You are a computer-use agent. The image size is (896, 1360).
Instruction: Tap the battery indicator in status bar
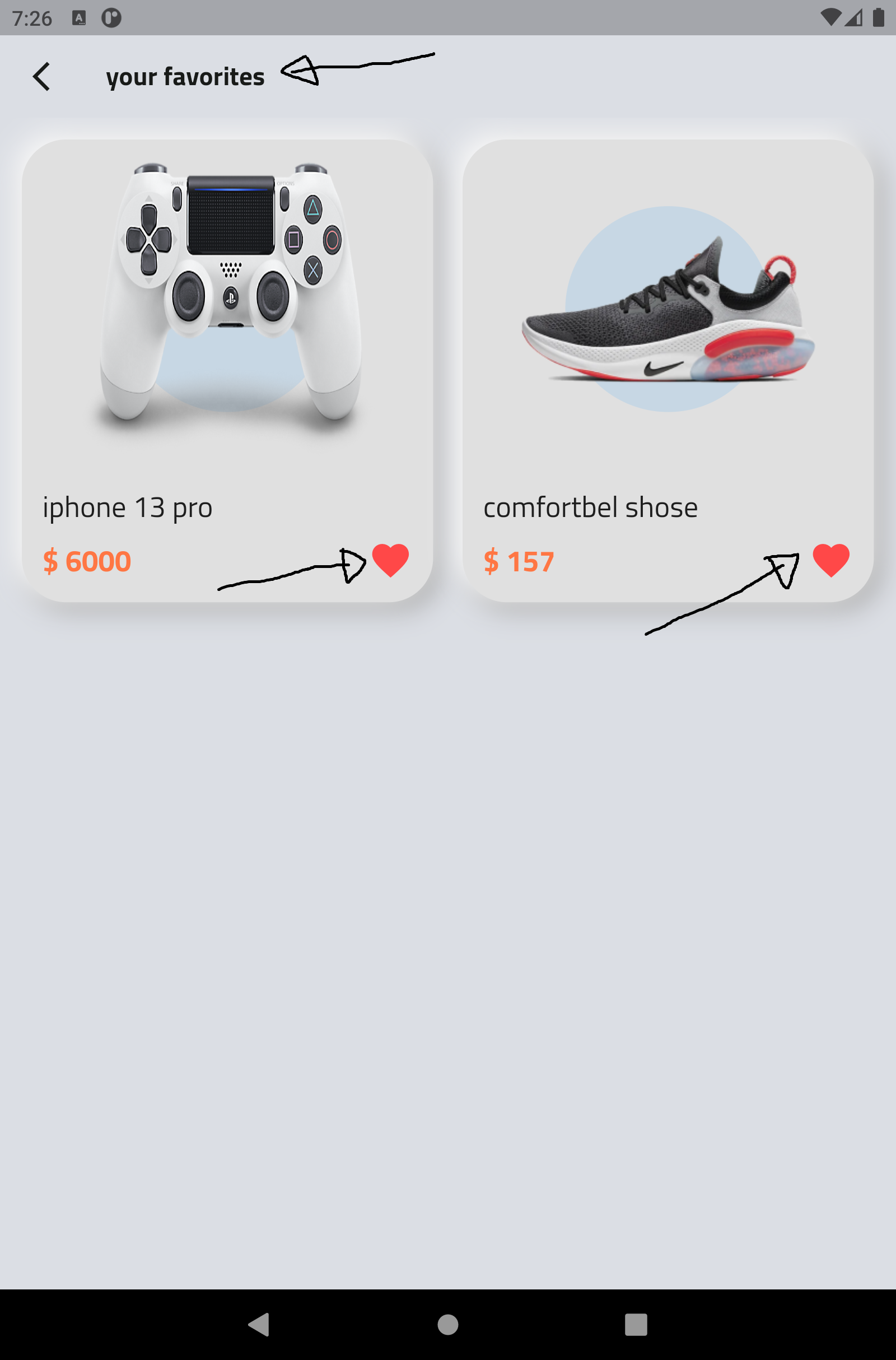878,17
